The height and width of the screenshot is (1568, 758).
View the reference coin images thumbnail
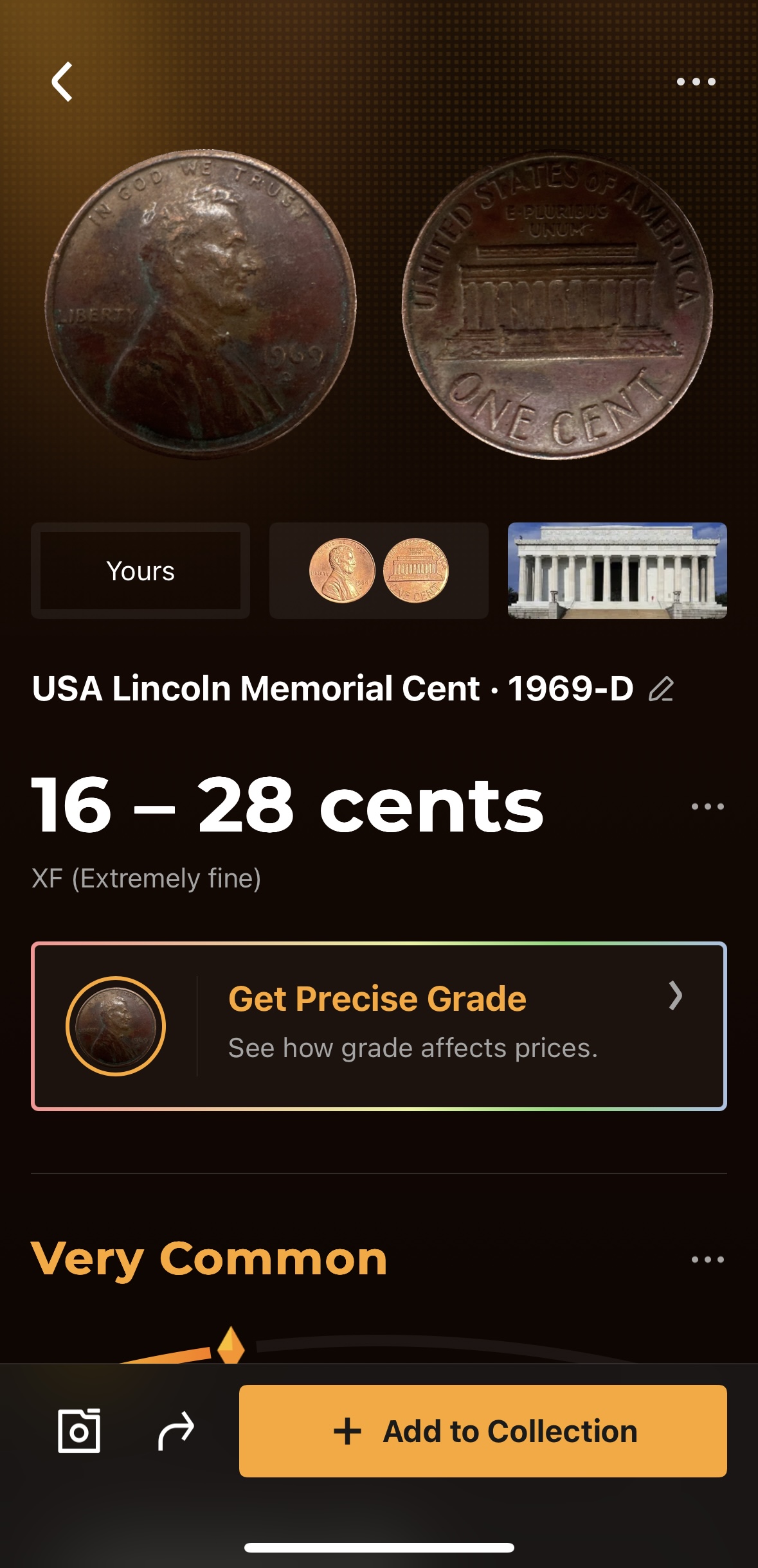[379, 571]
